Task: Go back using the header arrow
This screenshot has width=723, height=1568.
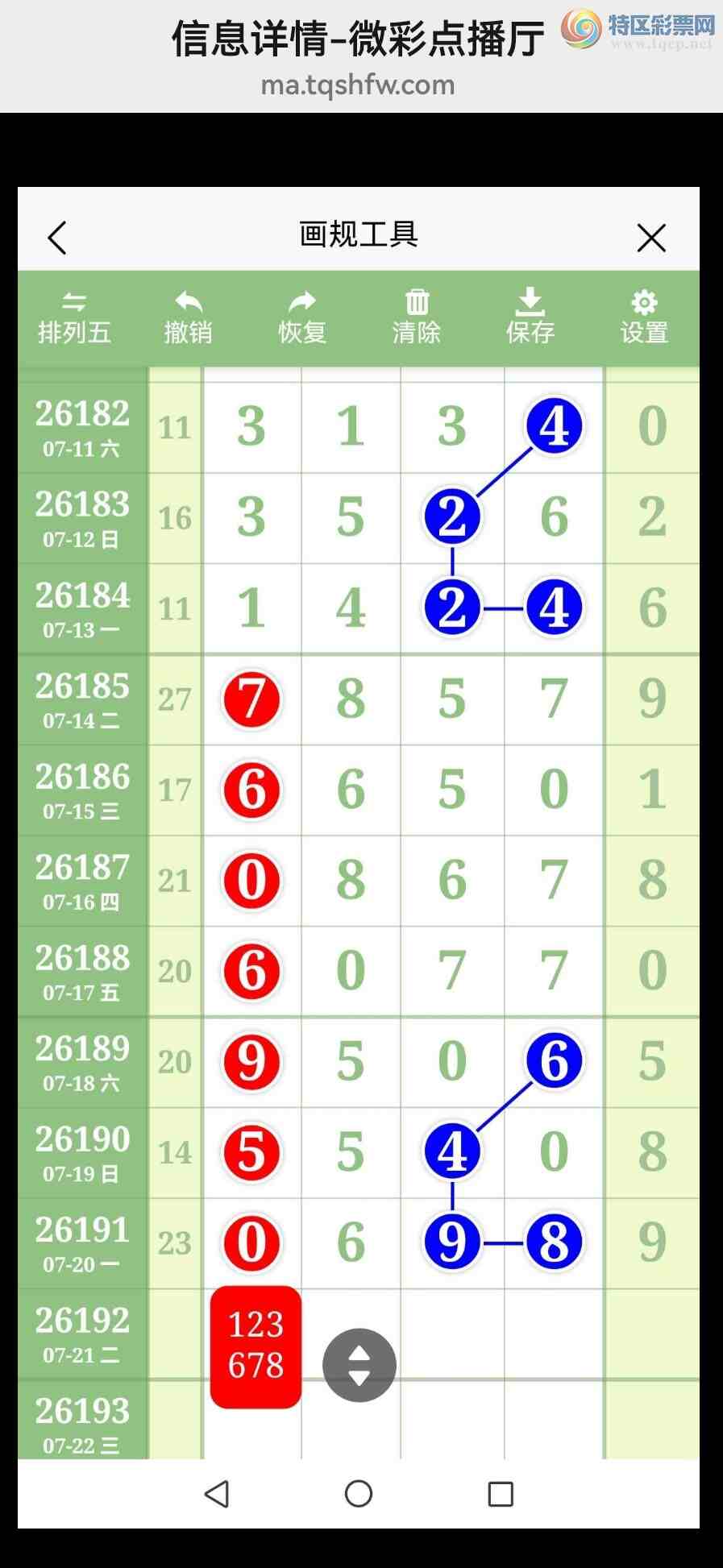Action: click(x=57, y=238)
